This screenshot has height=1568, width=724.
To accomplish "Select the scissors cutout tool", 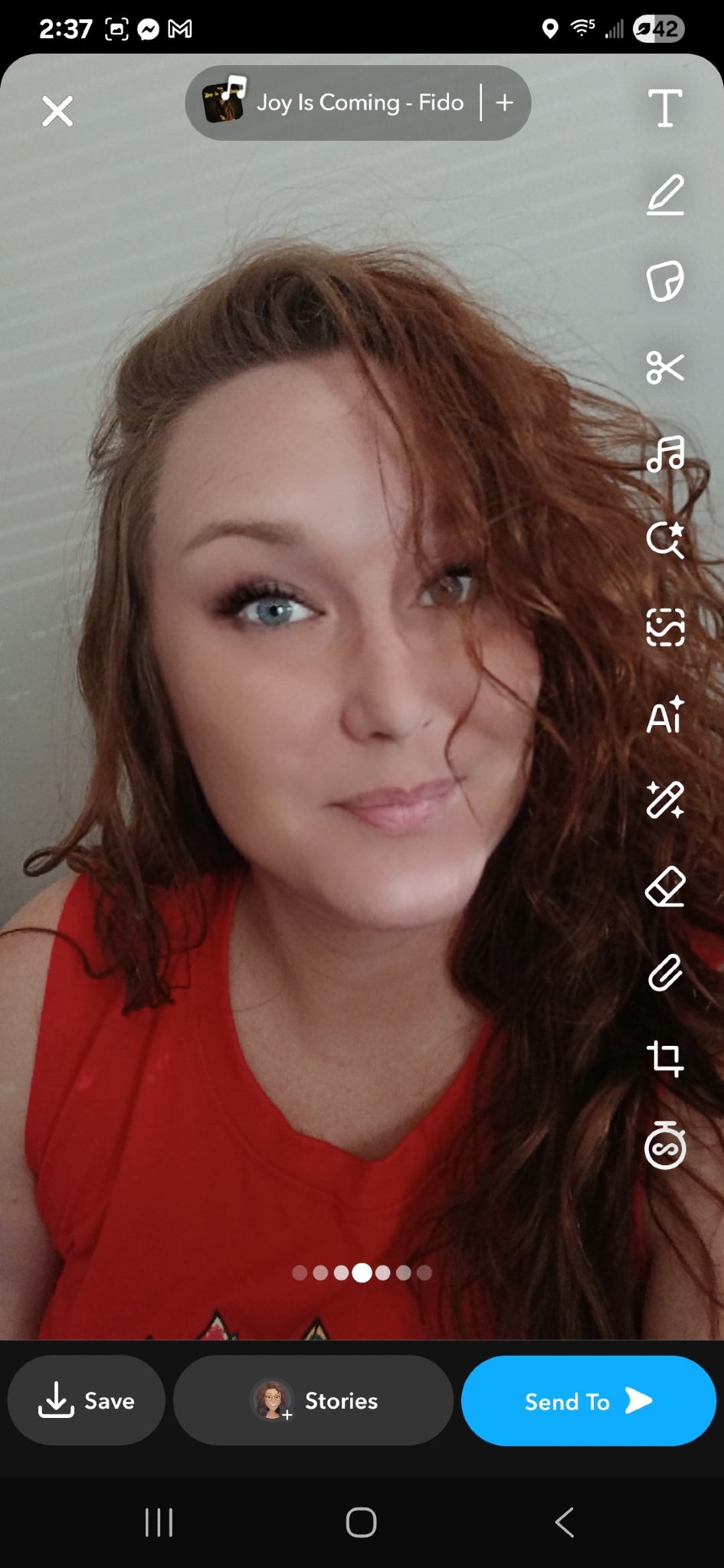I will tap(665, 367).
